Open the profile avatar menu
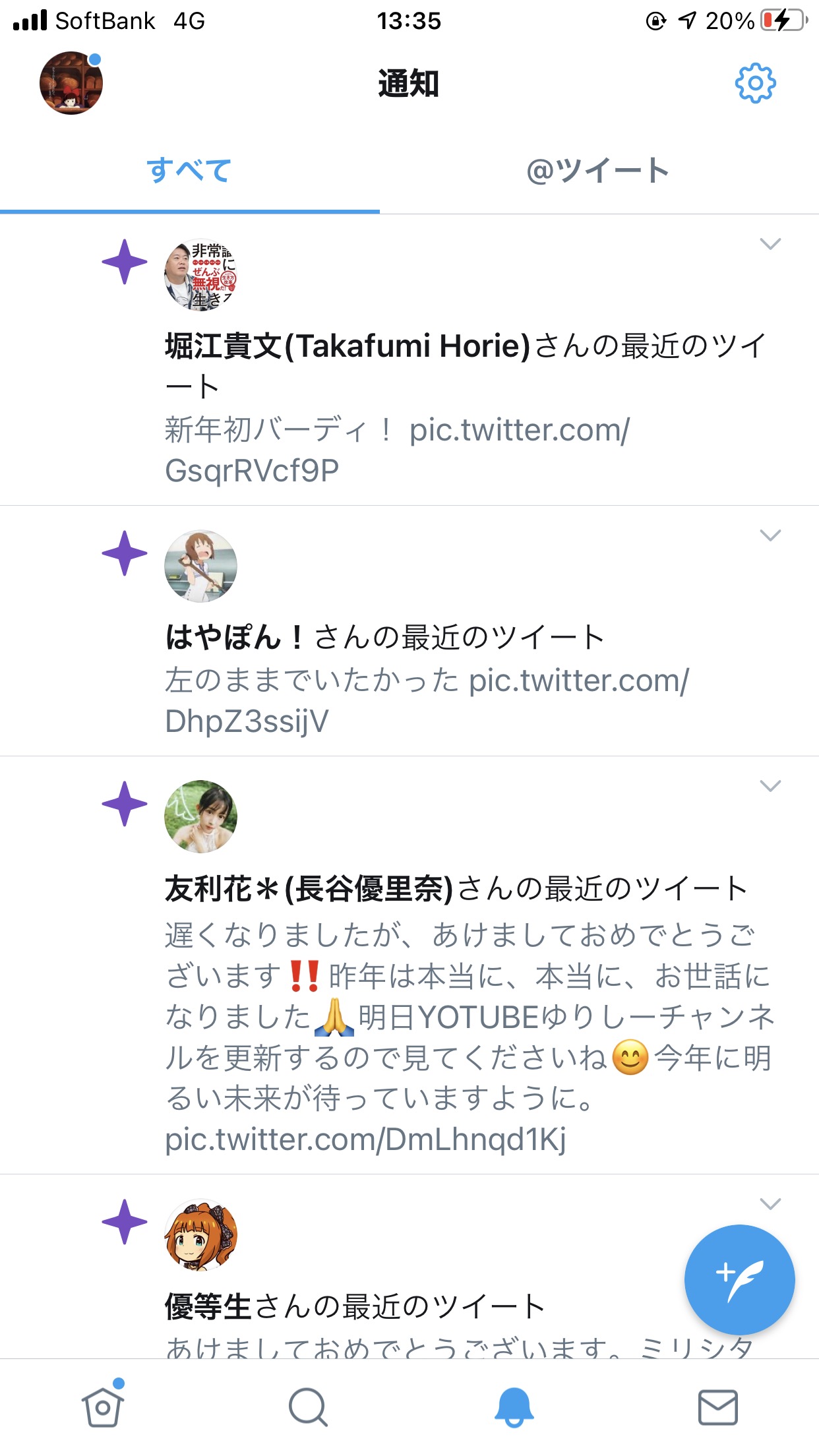This screenshot has height=1456, width=819. 71,83
